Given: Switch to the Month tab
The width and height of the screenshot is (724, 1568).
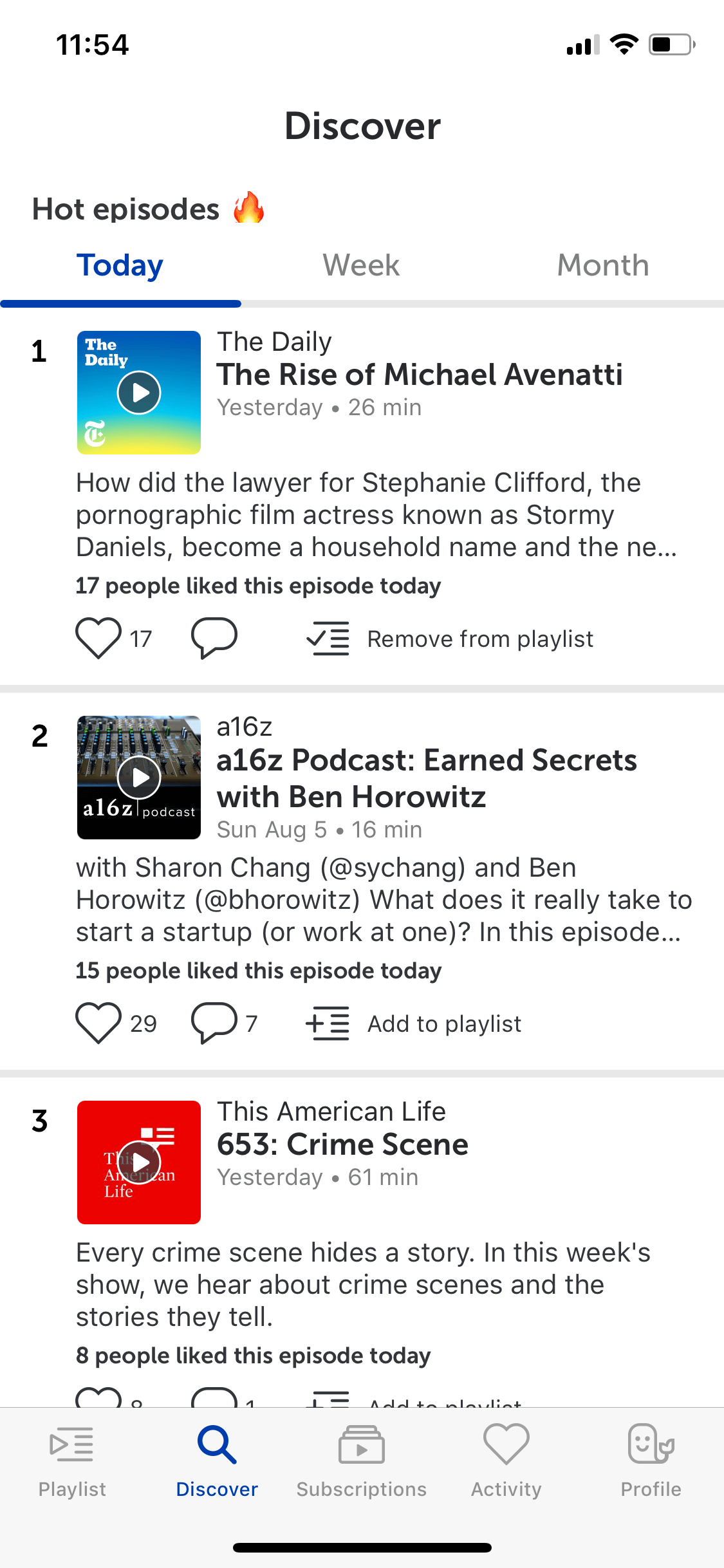Looking at the screenshot, I should click(603, 265).
